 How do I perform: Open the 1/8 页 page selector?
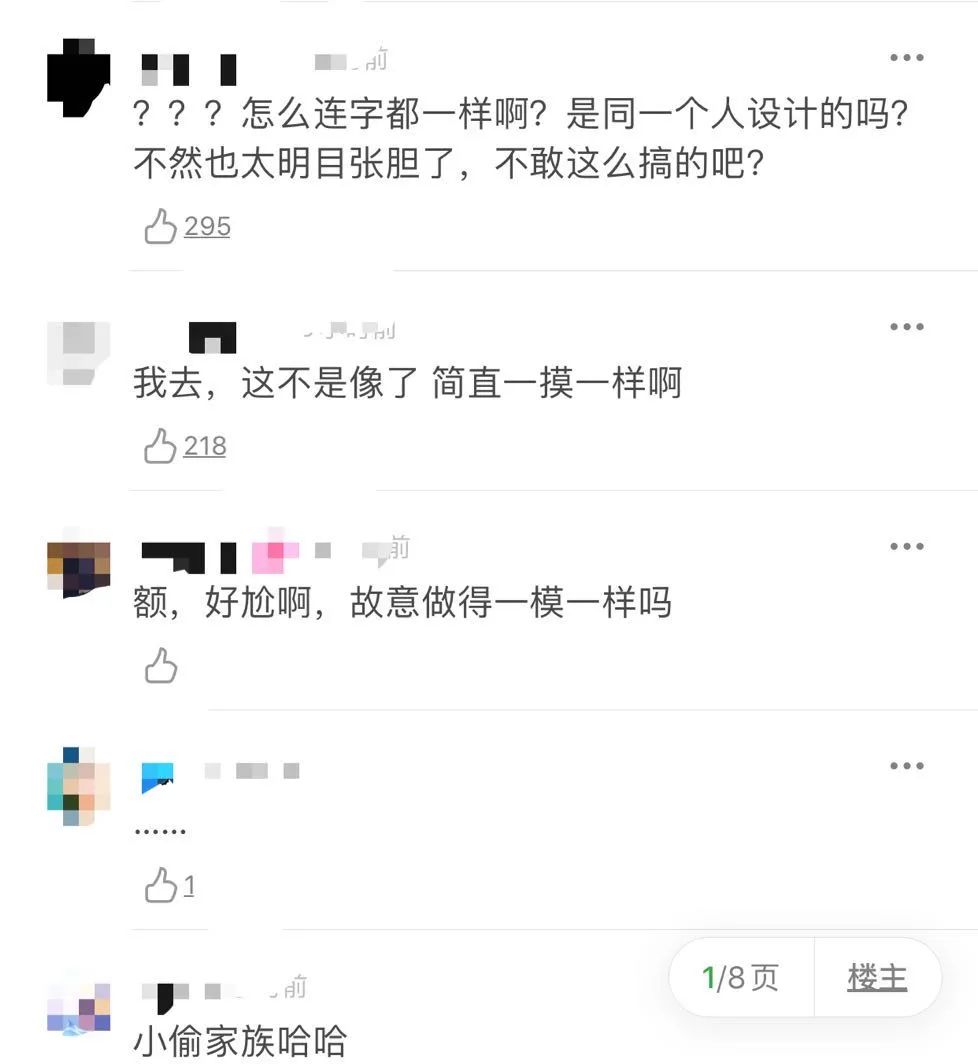(x=741, y=978)
